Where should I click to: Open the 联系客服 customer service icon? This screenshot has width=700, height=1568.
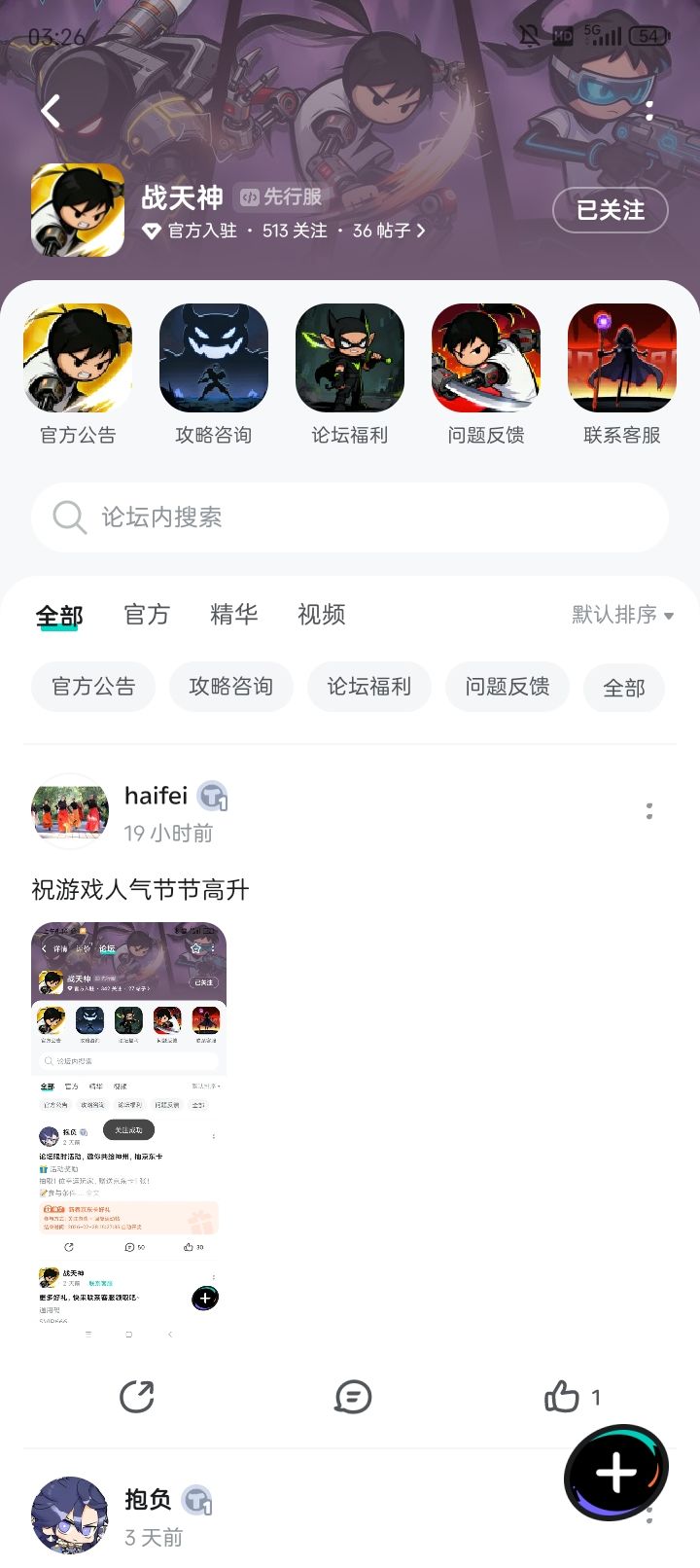(x=621, y=358)
